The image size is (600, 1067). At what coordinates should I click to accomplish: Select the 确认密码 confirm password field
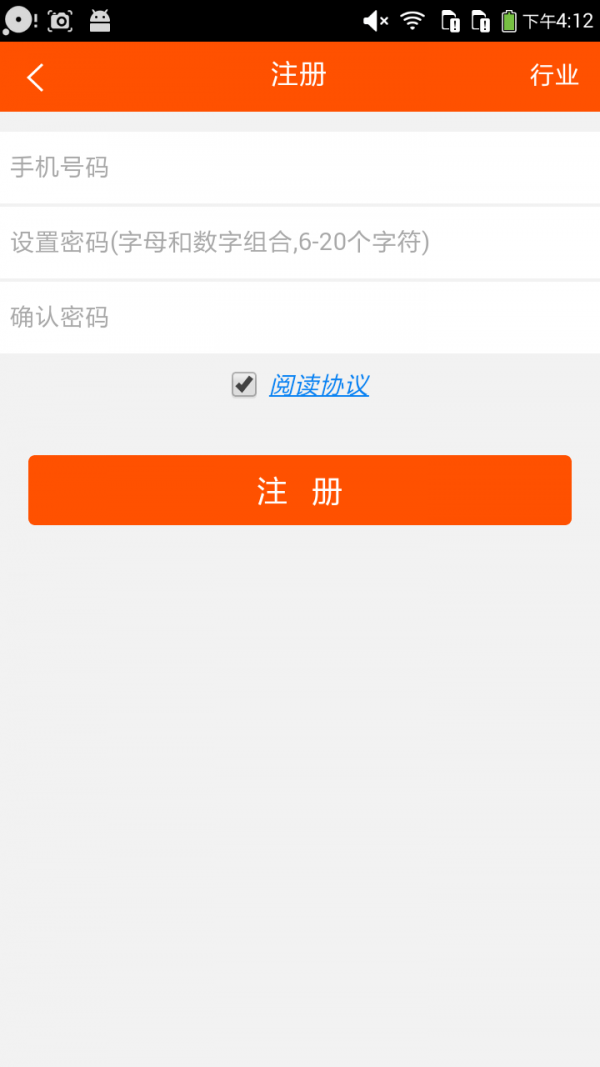(x=300, y=318)
